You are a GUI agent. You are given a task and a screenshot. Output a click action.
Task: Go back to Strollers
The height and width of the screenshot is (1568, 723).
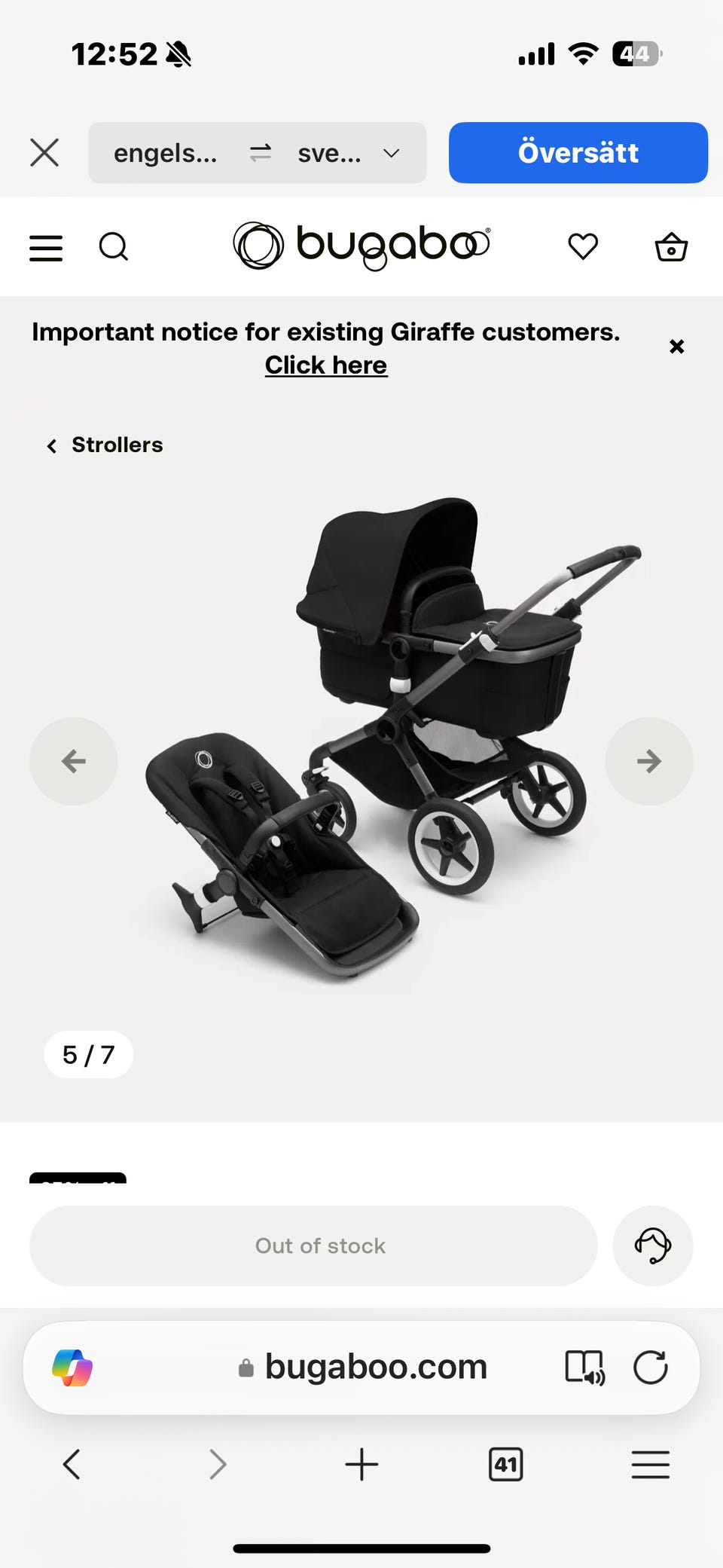105,445
